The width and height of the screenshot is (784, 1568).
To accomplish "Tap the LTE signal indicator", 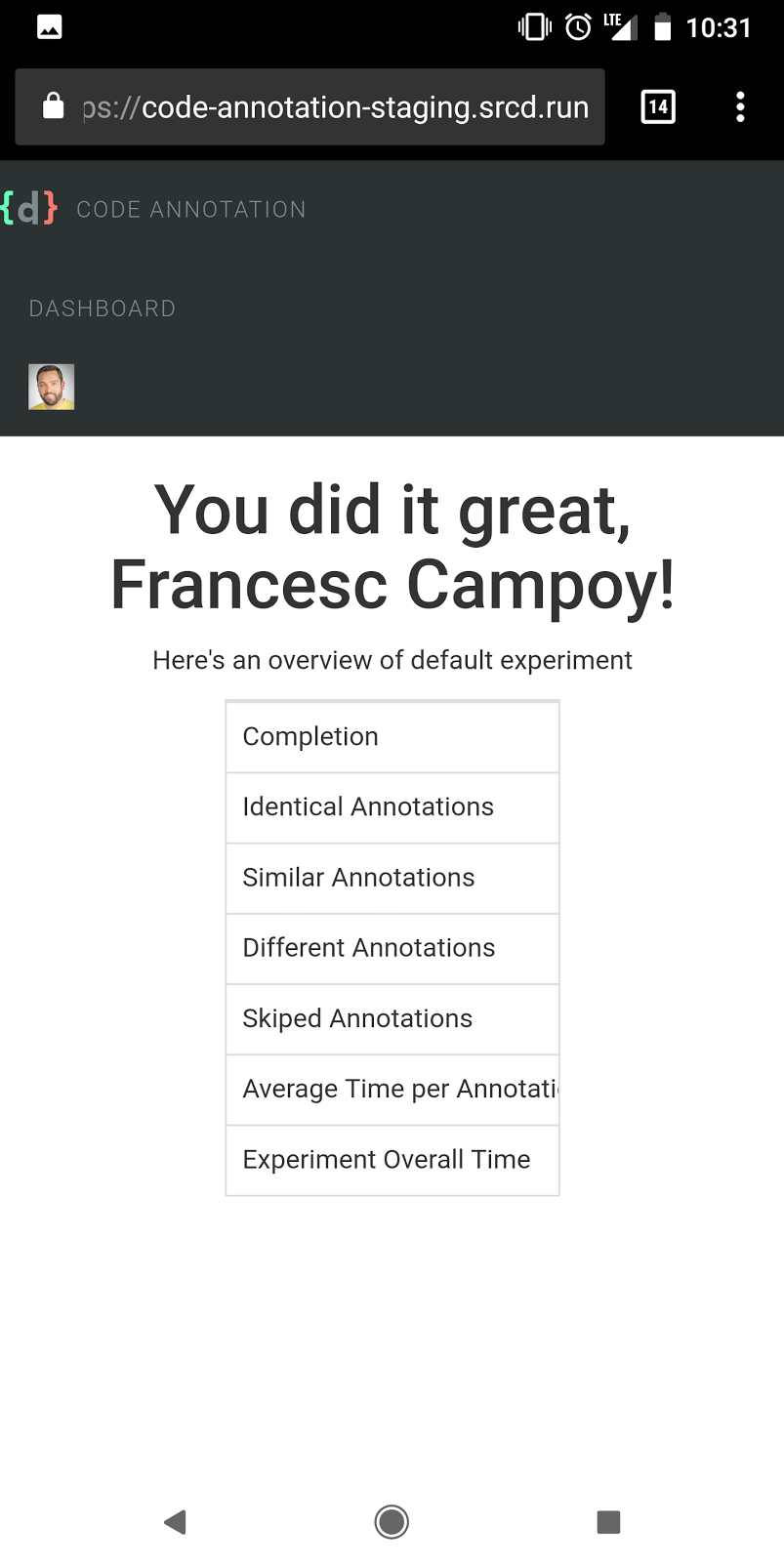I will pyautogui.click(x=622, y=27).
